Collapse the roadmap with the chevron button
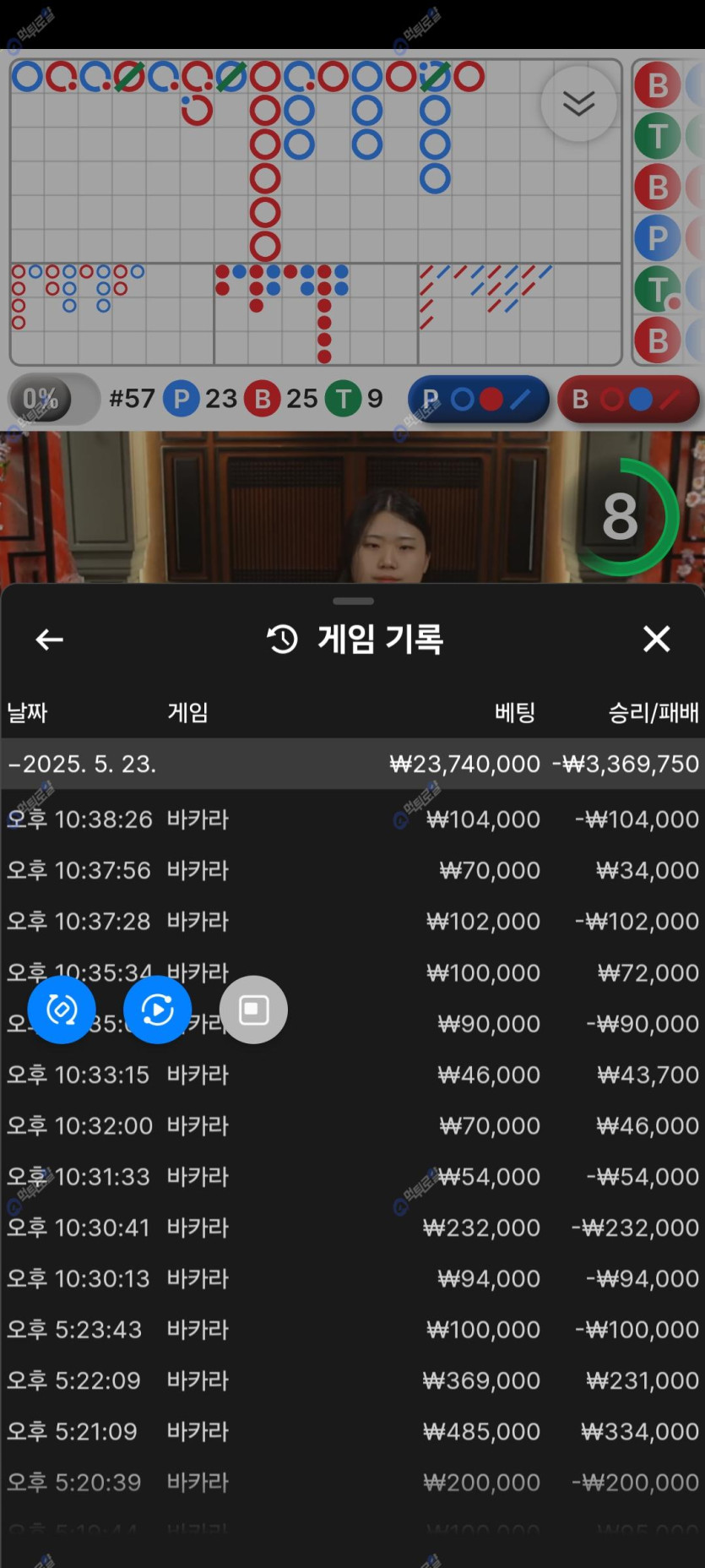This screenshot has height=1568, width=705. tap(578, 104)
